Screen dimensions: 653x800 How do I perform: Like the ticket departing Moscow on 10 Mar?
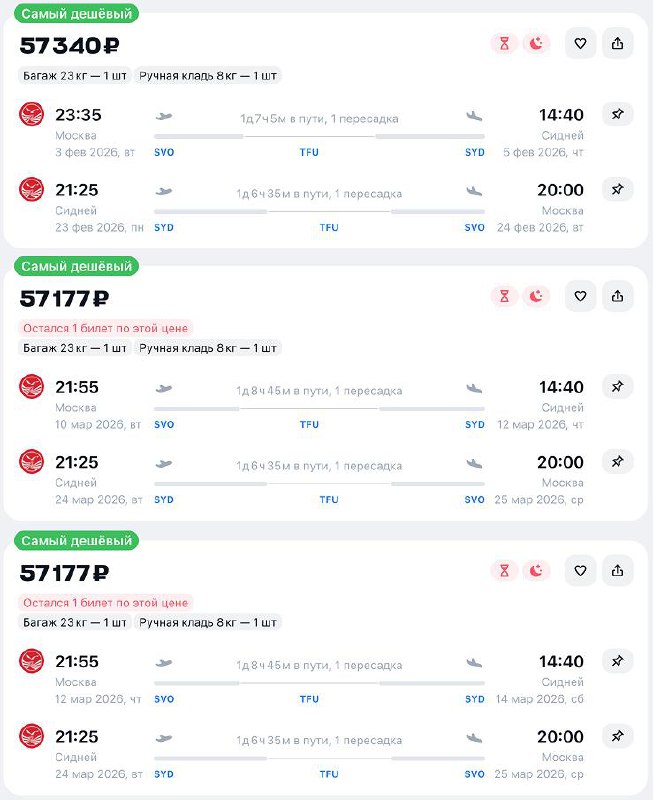pos(580,296)
